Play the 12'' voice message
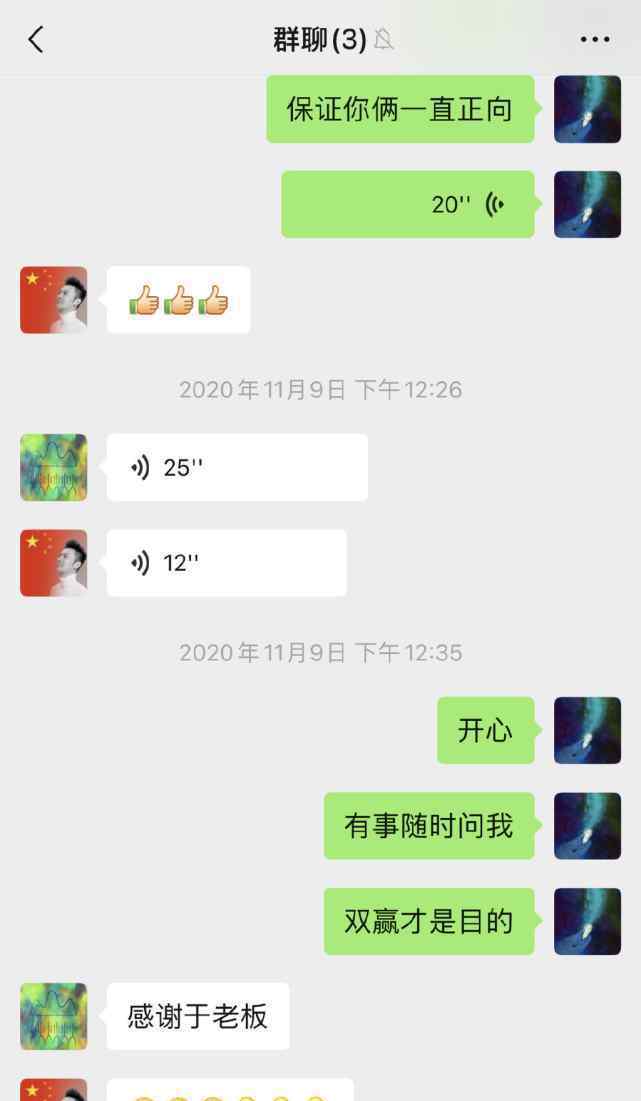 [x=226, y=563]
